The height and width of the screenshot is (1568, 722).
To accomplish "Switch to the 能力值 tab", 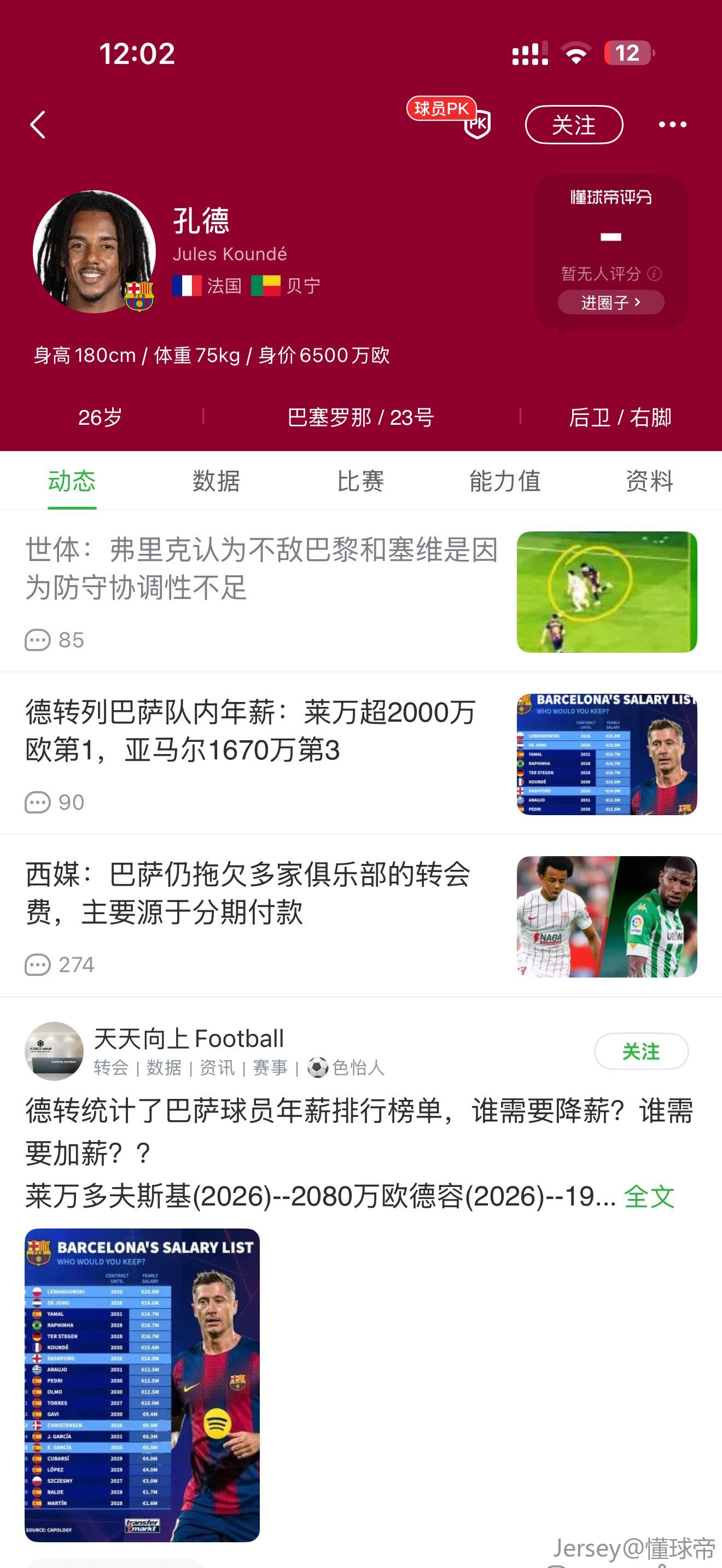I will pos(505,481).
